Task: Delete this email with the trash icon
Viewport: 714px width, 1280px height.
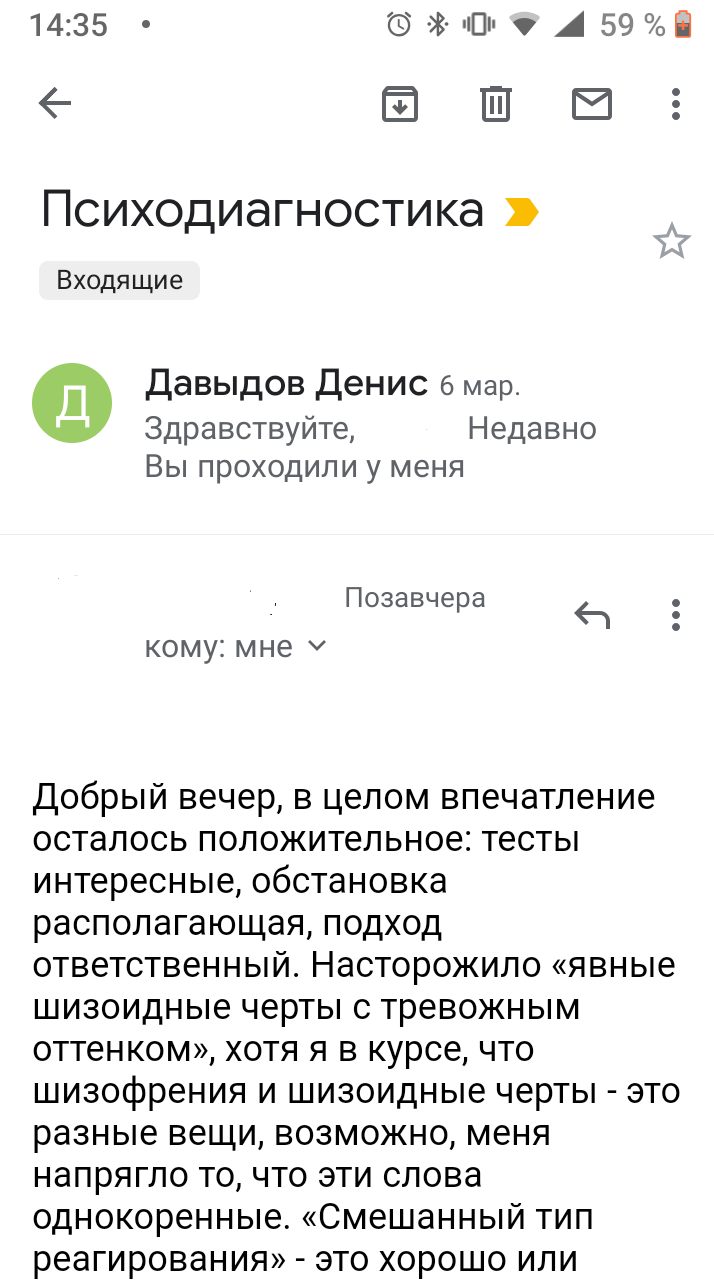Action: [x=496, y=103]
